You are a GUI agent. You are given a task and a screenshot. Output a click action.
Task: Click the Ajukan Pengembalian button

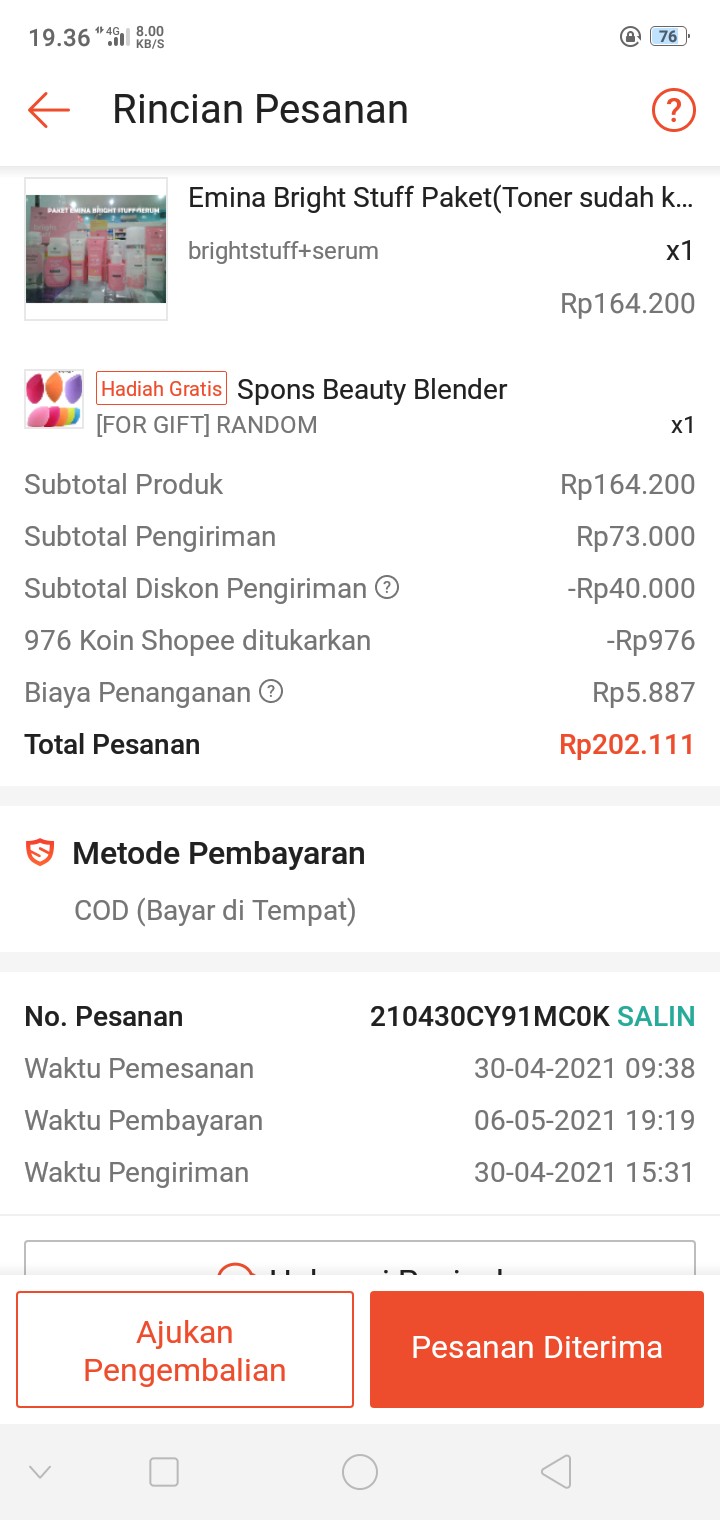(x=184, y=1349)
